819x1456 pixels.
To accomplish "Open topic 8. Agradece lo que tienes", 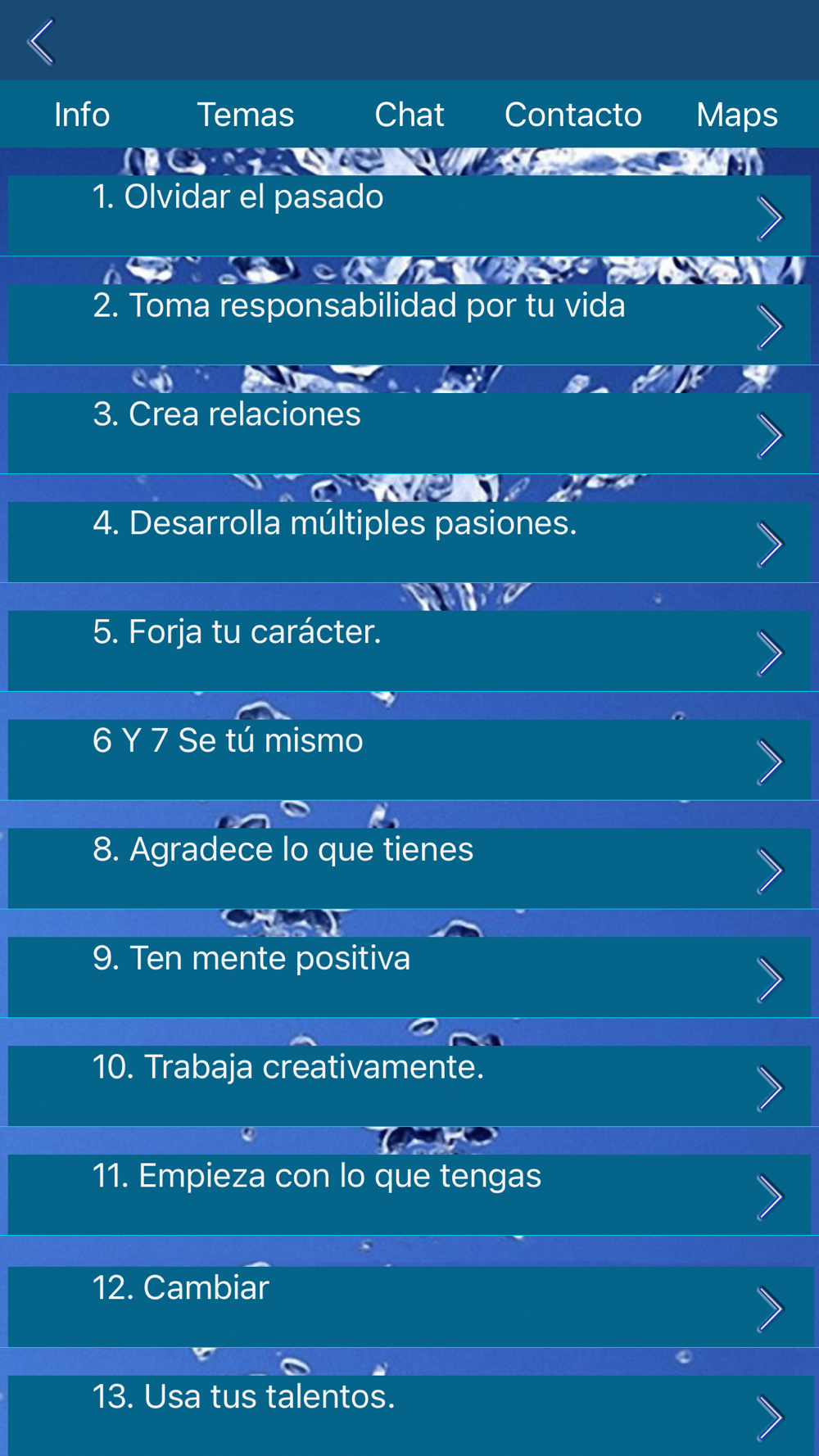I will click(409, 869).
